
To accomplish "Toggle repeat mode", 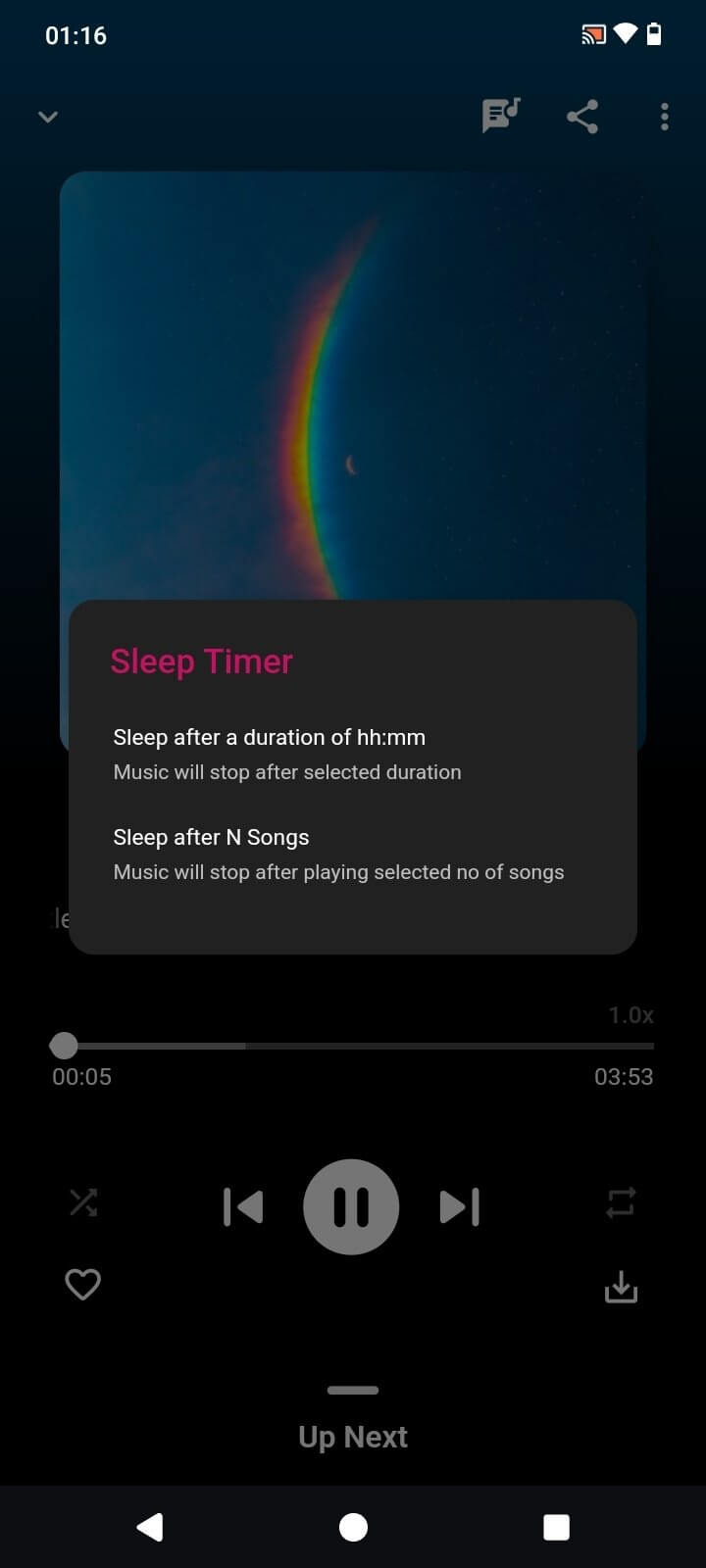I will pos(621,1202).
